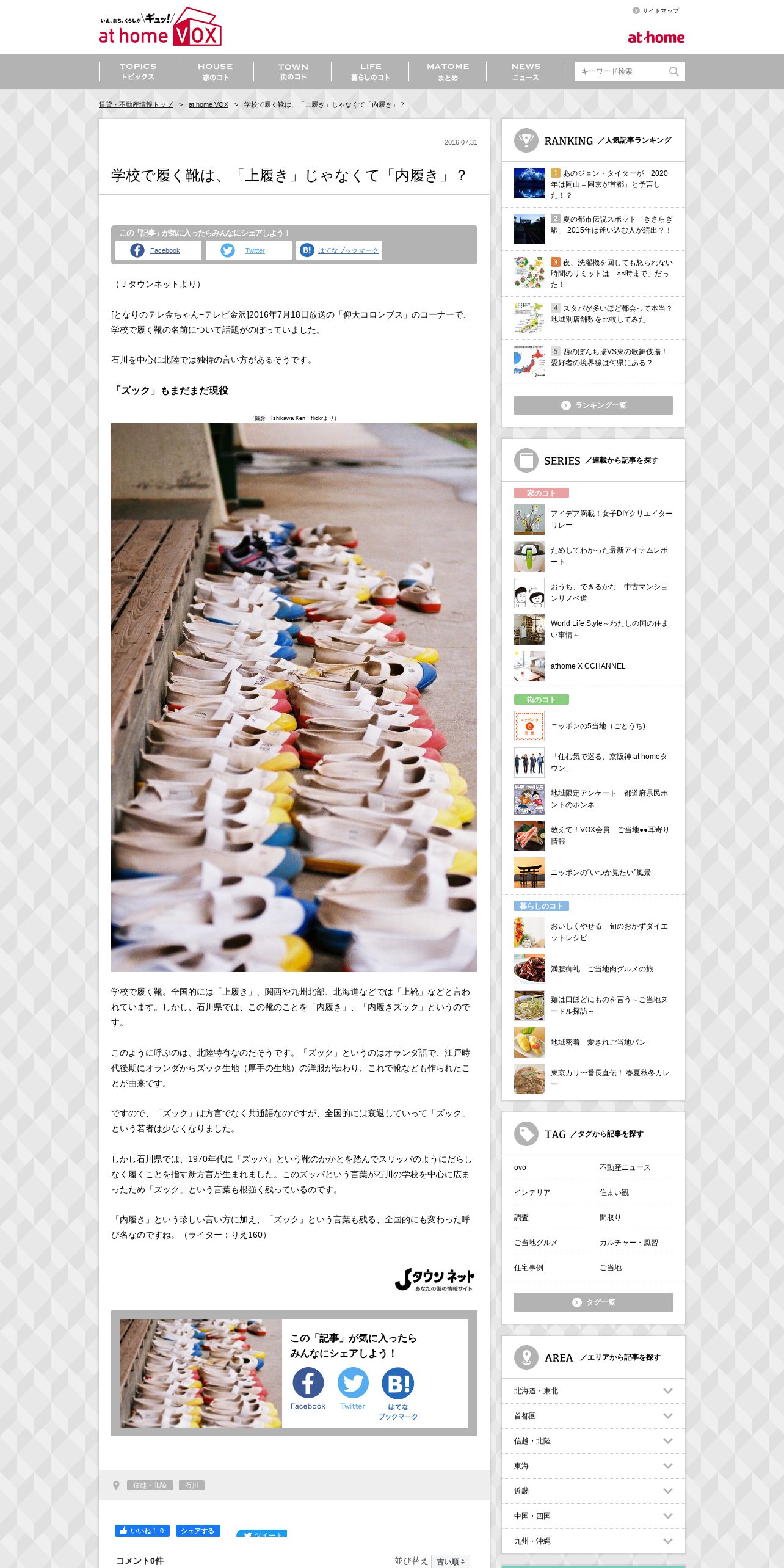This screenshot has width=784, height=1568.
Task: Share article via the top Twitter button
Action: (249, 250)
